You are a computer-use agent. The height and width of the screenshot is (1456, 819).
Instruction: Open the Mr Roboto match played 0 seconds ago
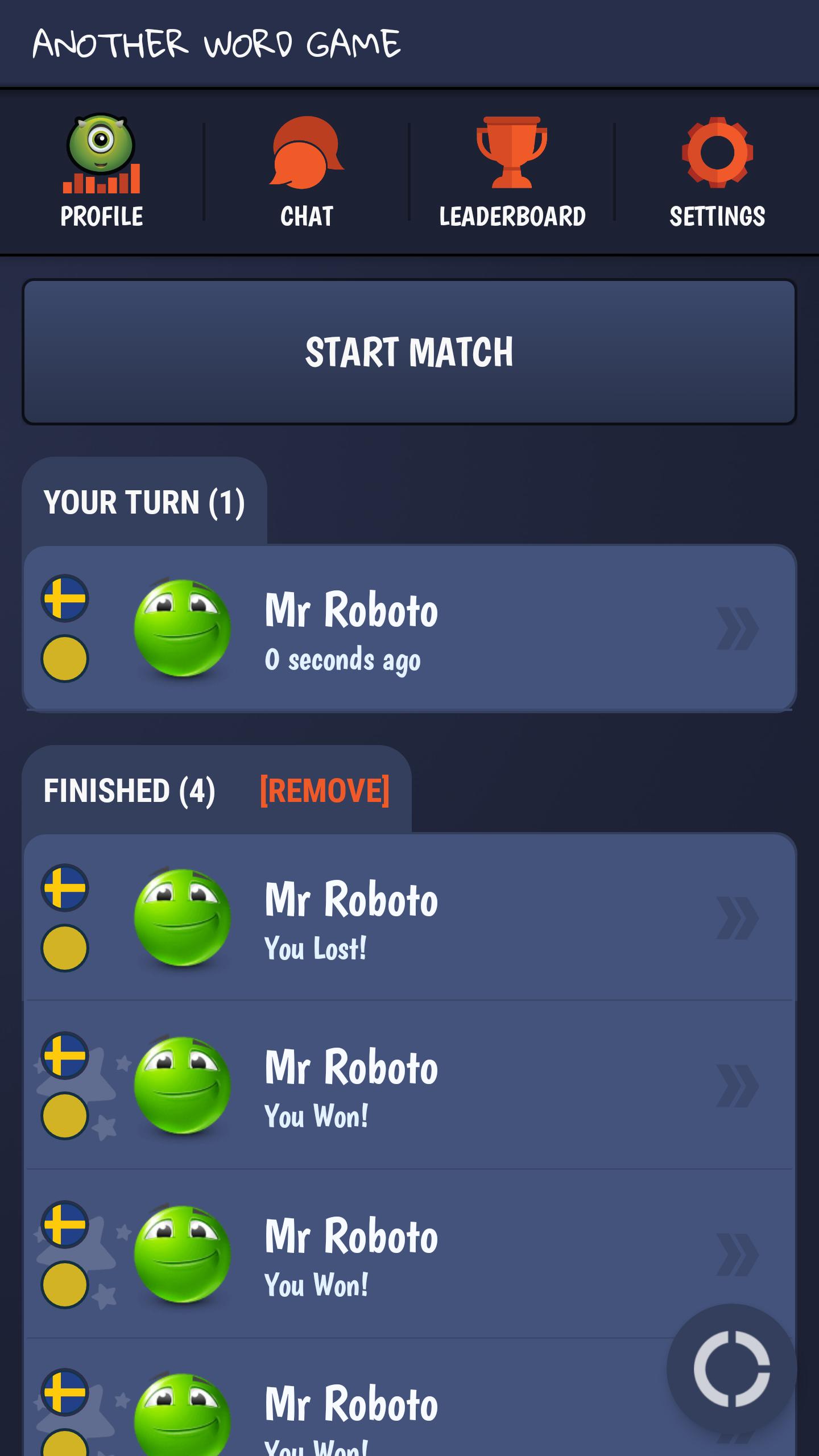398,631
